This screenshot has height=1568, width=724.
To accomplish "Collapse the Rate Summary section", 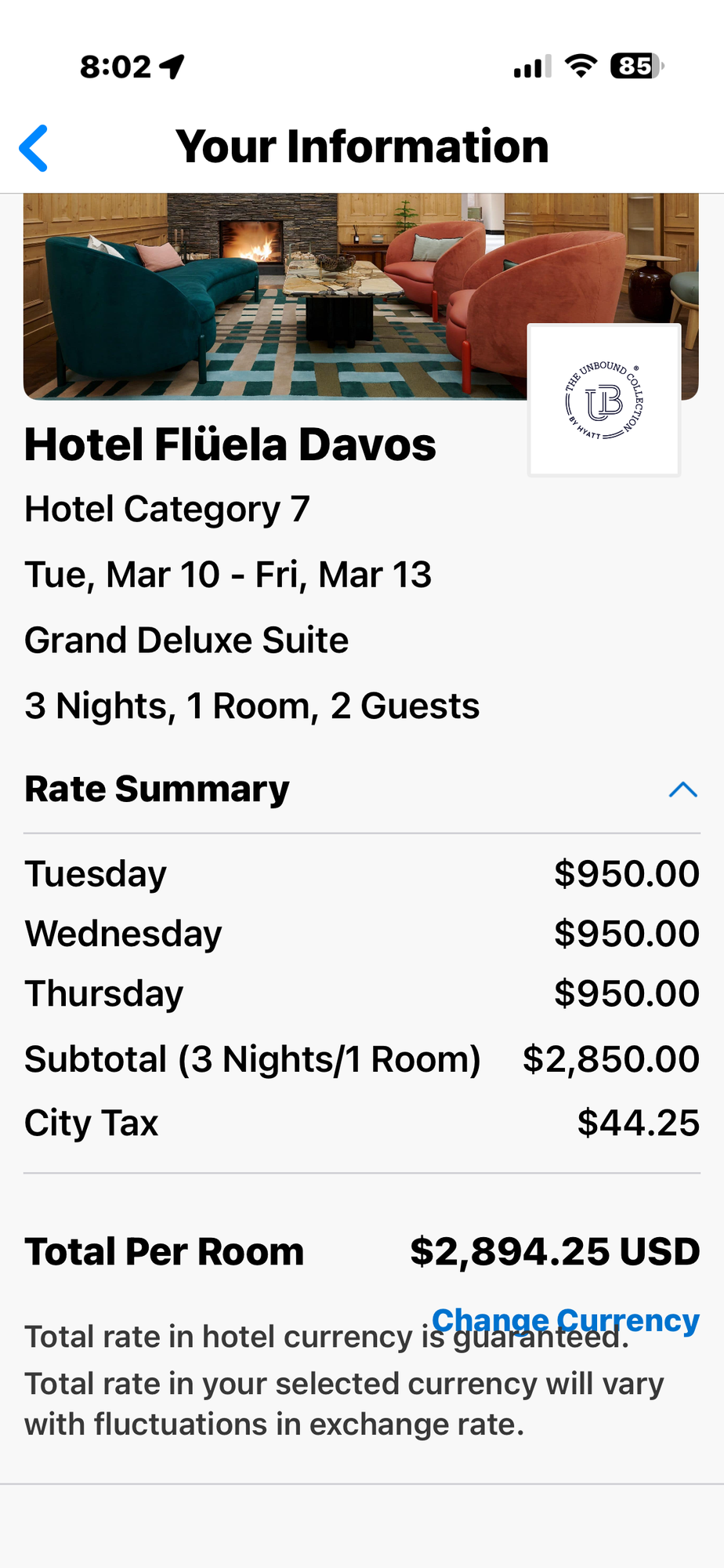I will (x=682, y=789).
